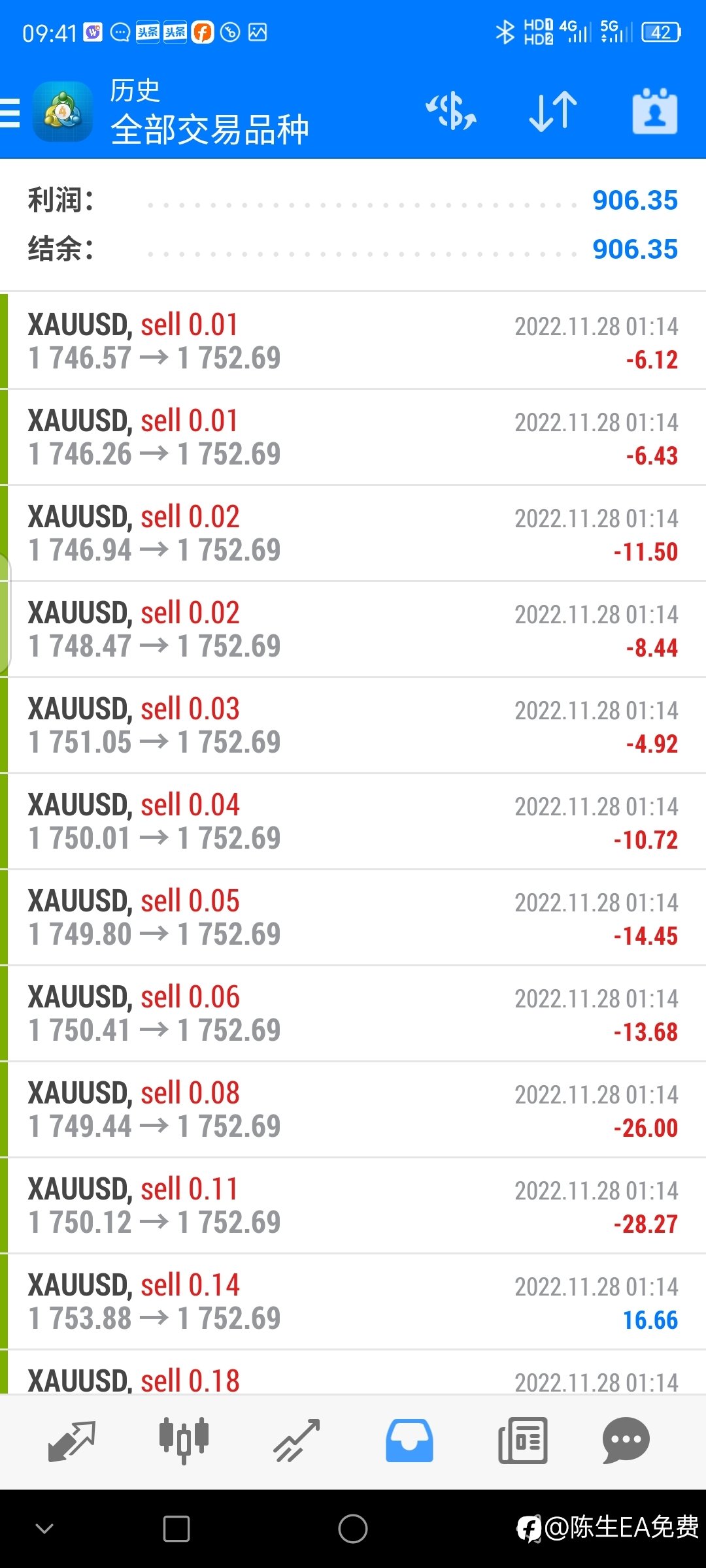
Task: Open the sell 0.03 trade at 1 751.05
Action: 353,725
